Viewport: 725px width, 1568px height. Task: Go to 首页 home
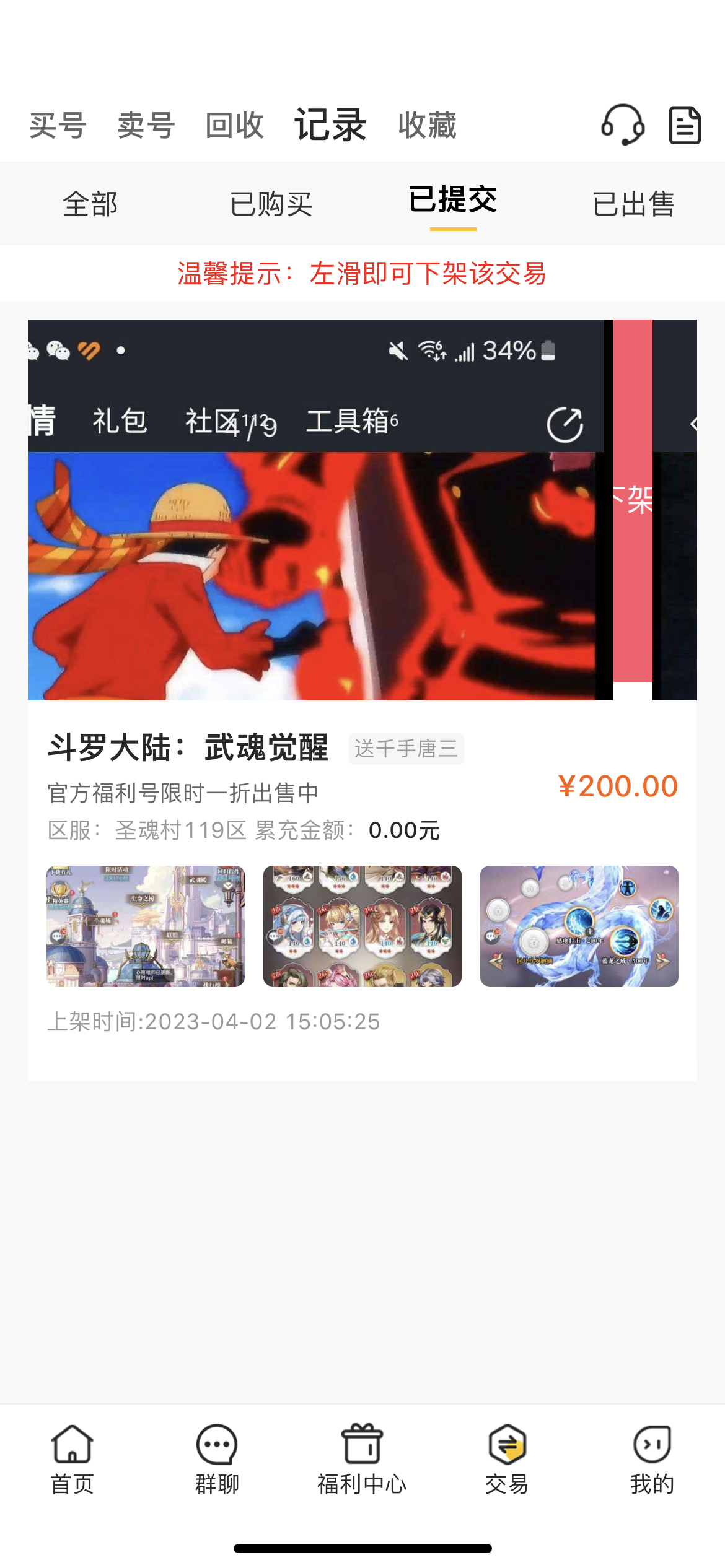point(72,1460)
